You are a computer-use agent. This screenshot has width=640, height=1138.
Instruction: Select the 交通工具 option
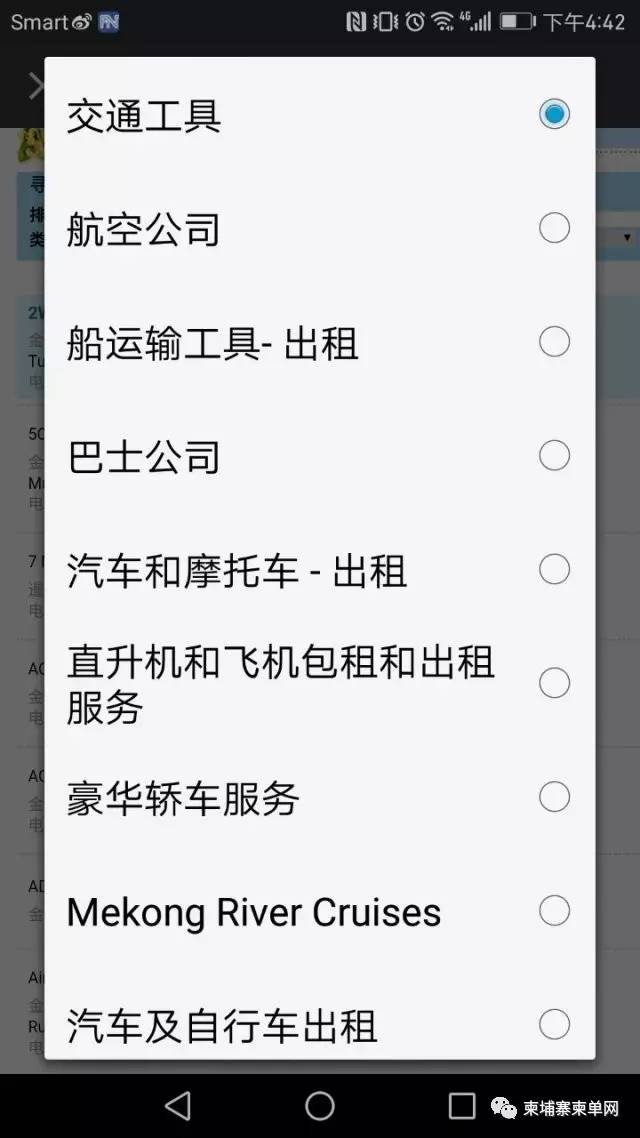[x=319, y=115]
